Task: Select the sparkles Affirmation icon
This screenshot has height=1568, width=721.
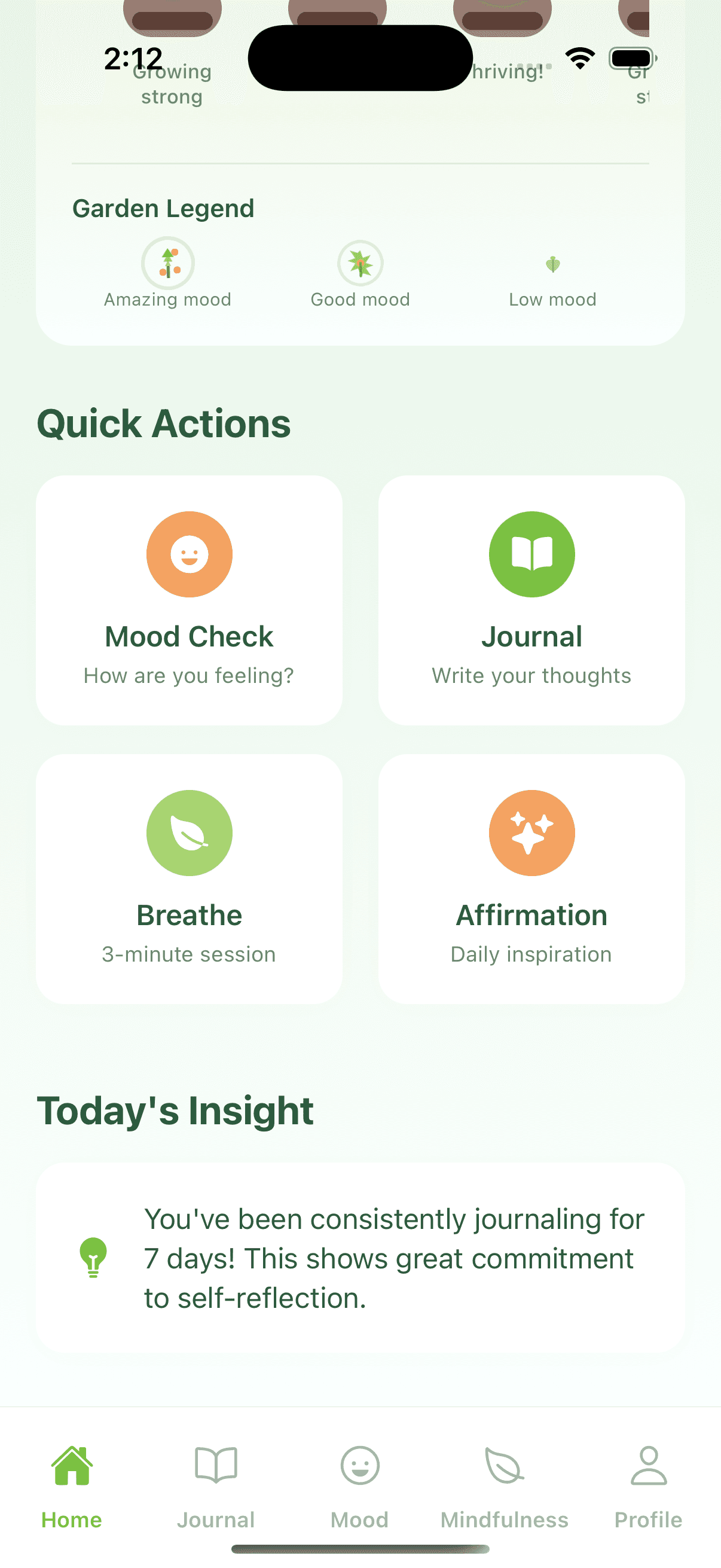Action: [531, 832]
